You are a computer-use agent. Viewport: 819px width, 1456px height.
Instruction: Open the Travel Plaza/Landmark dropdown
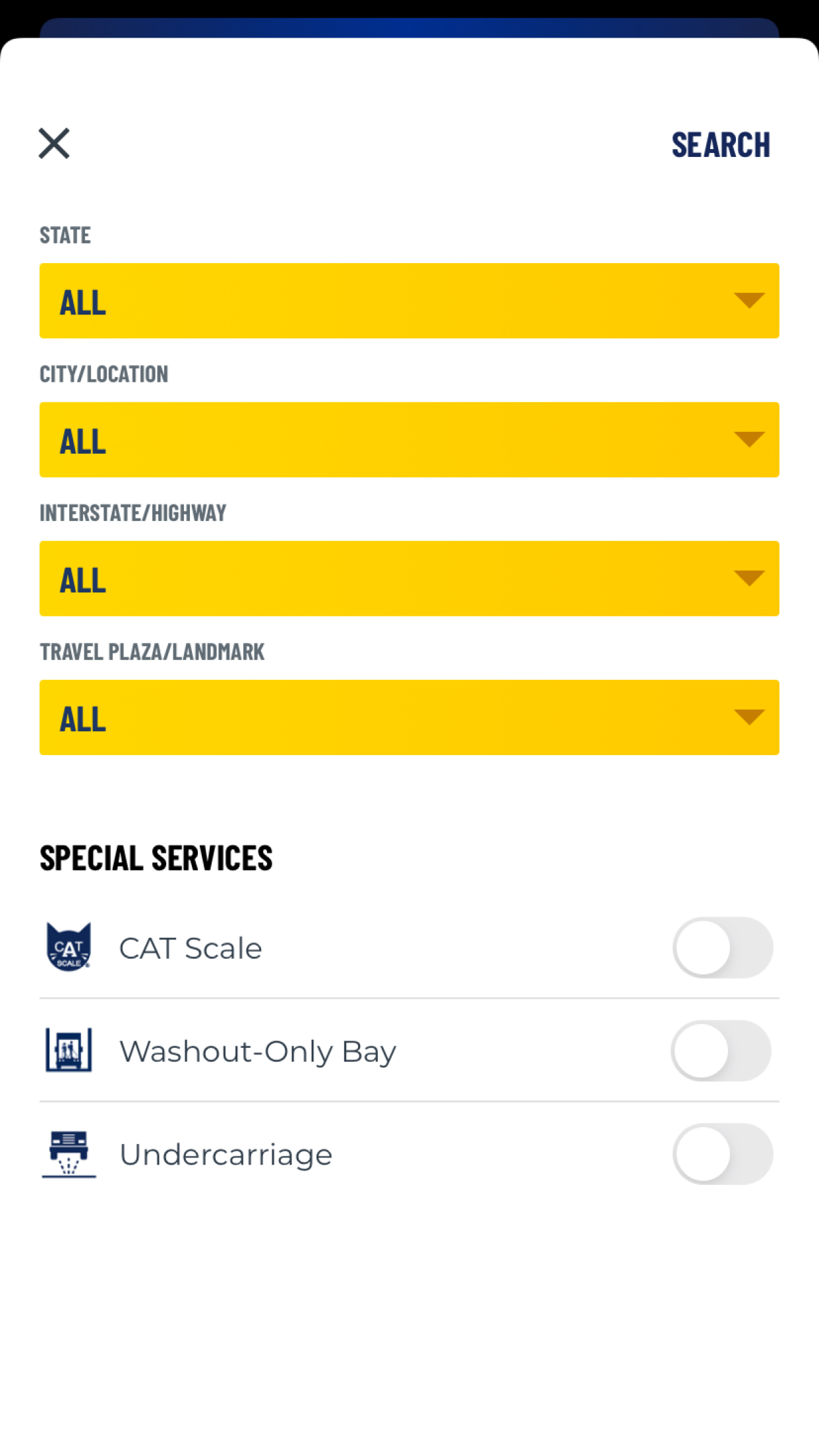[x=409, y=717]
